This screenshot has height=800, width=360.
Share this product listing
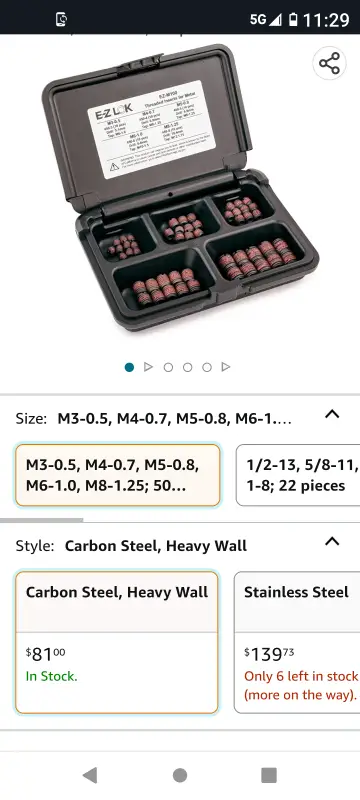329,64
